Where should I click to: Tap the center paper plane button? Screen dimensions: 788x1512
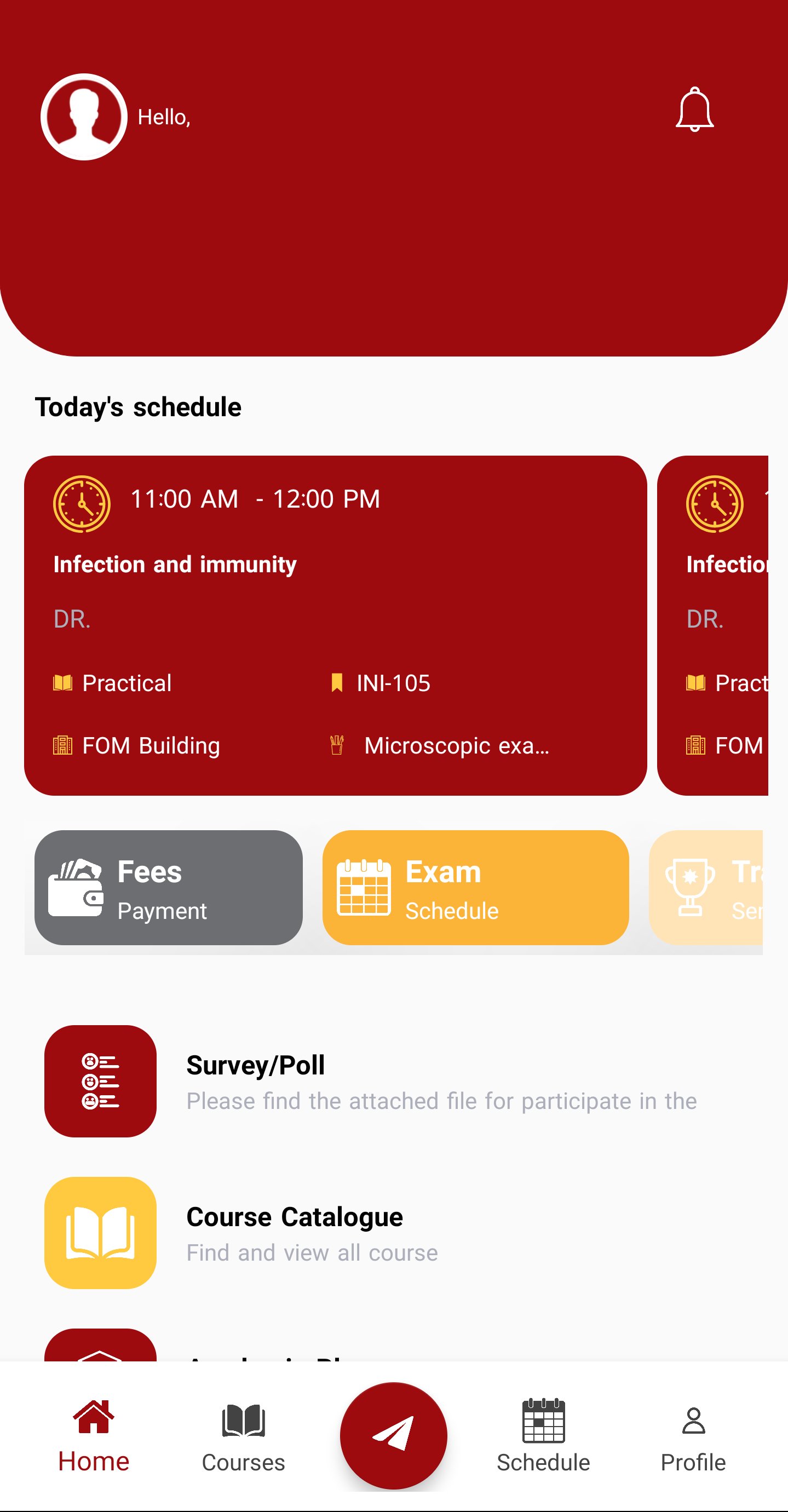pyautogui.click(x=394, y=1435)
